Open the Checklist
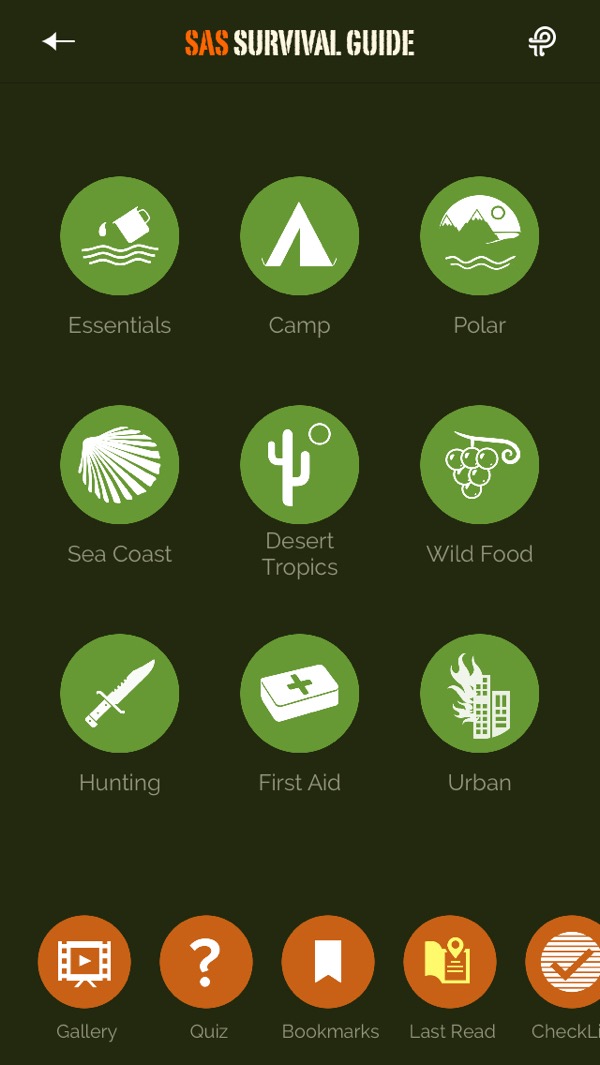The width and height of the screenshot is (600, 1065). click(567, 962)
